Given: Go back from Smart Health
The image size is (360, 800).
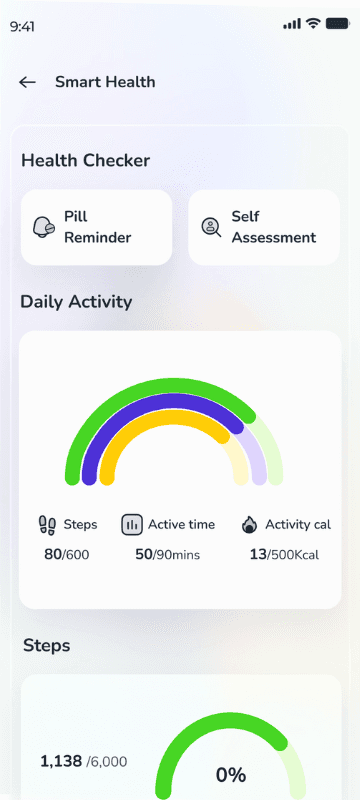Looking at the screenshot, I should (27, 82).
